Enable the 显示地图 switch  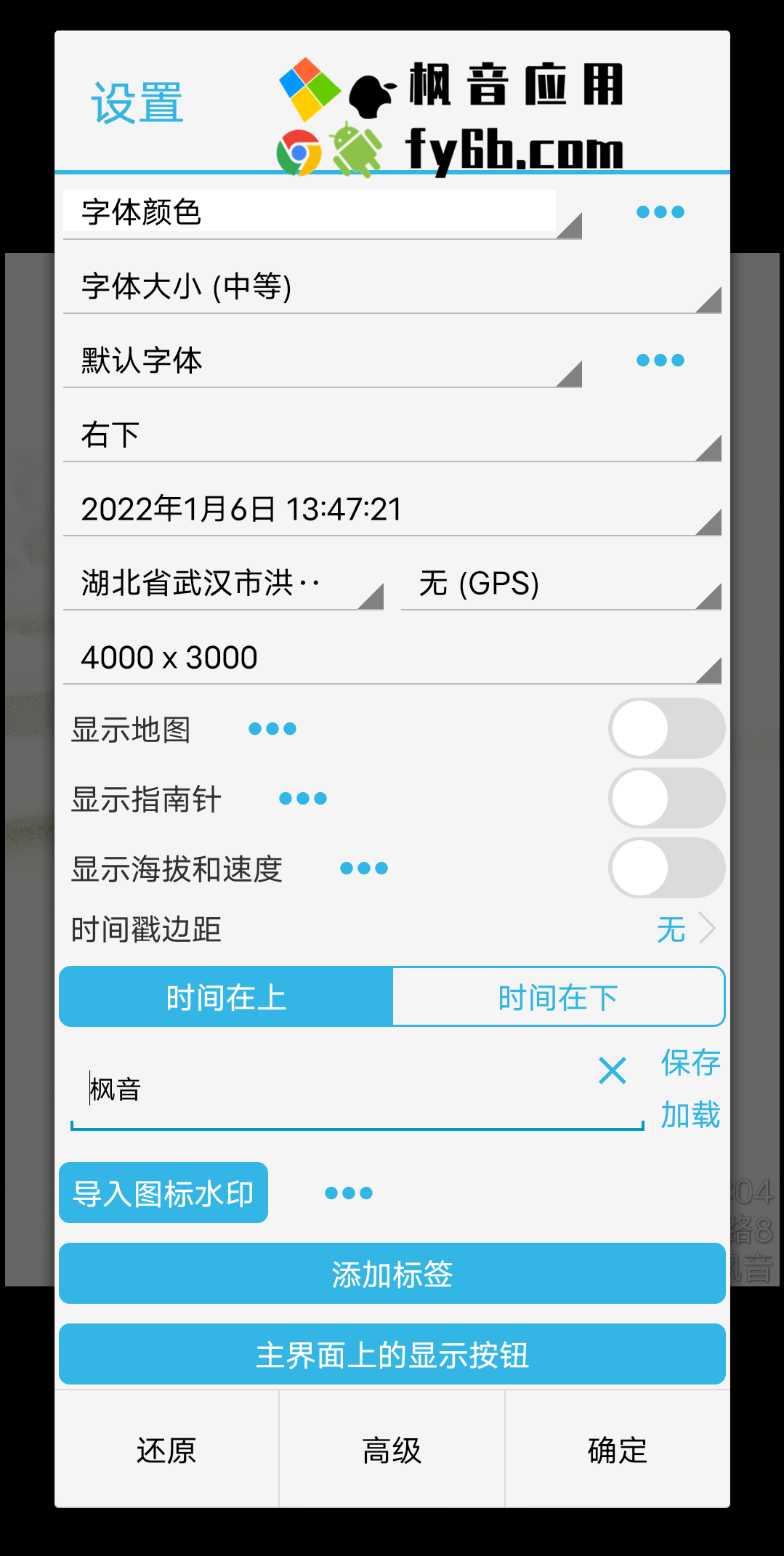(x=666, y=728)
